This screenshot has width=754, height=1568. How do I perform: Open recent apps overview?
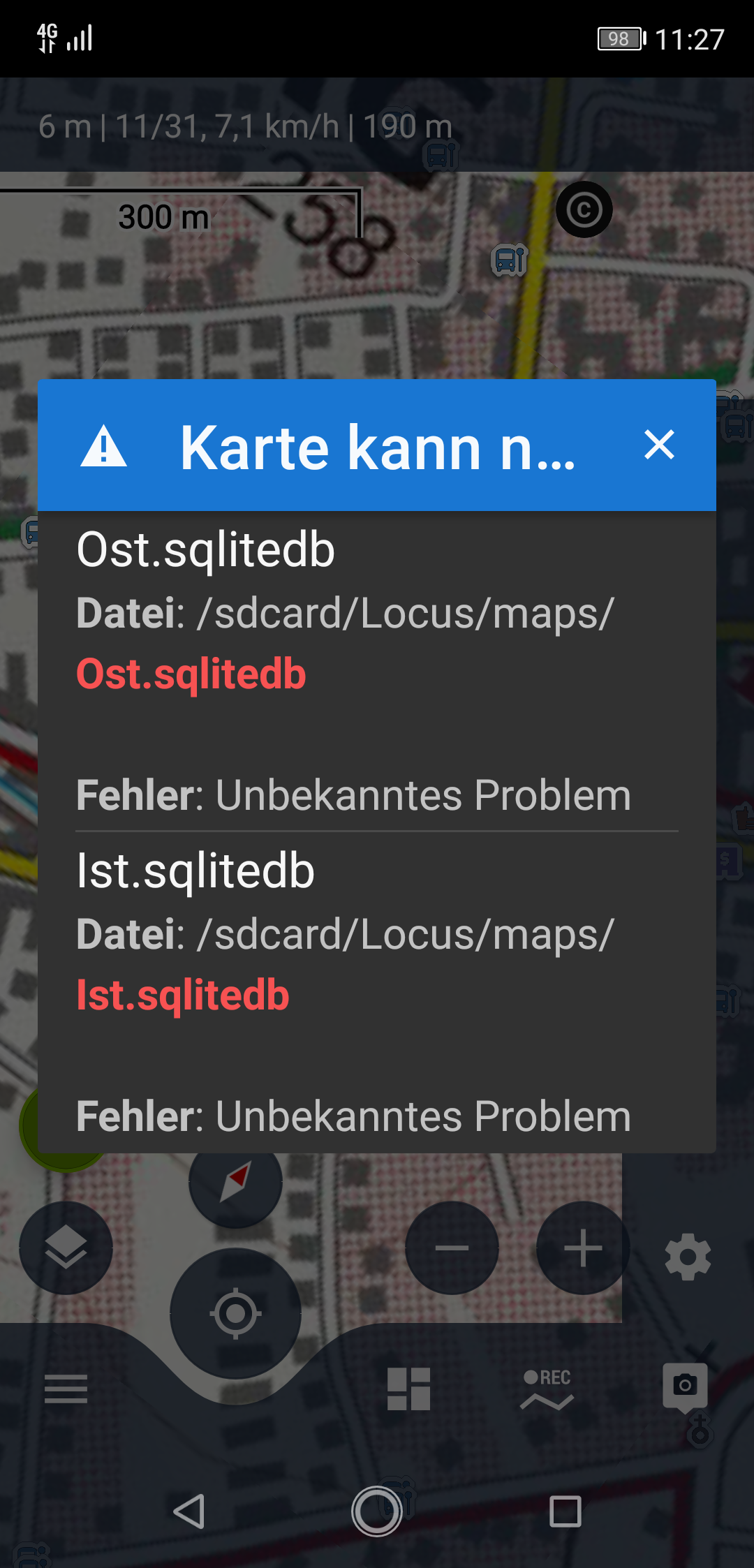(565, 1511)
